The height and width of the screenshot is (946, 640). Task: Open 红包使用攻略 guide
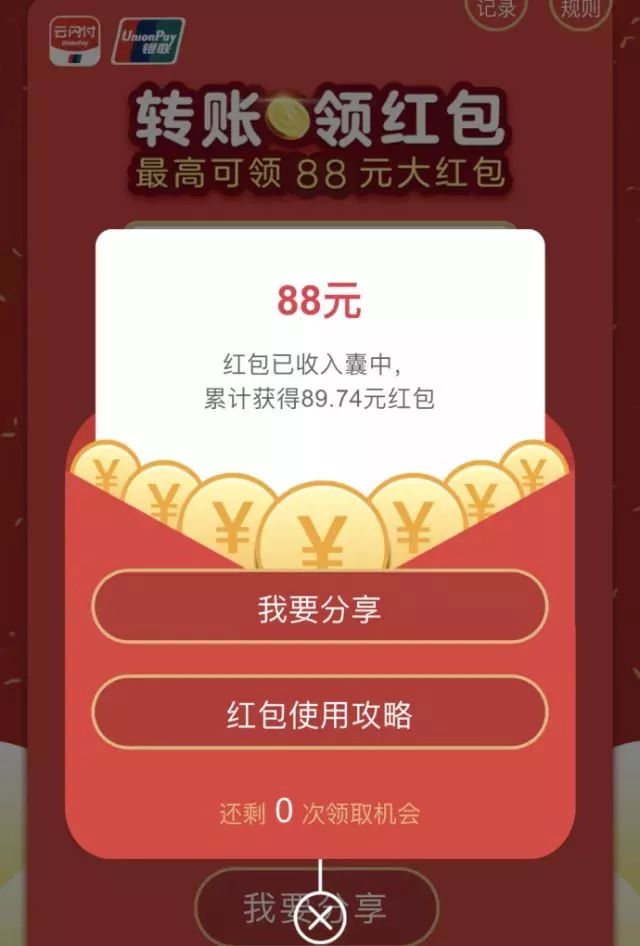pos(319,714)
